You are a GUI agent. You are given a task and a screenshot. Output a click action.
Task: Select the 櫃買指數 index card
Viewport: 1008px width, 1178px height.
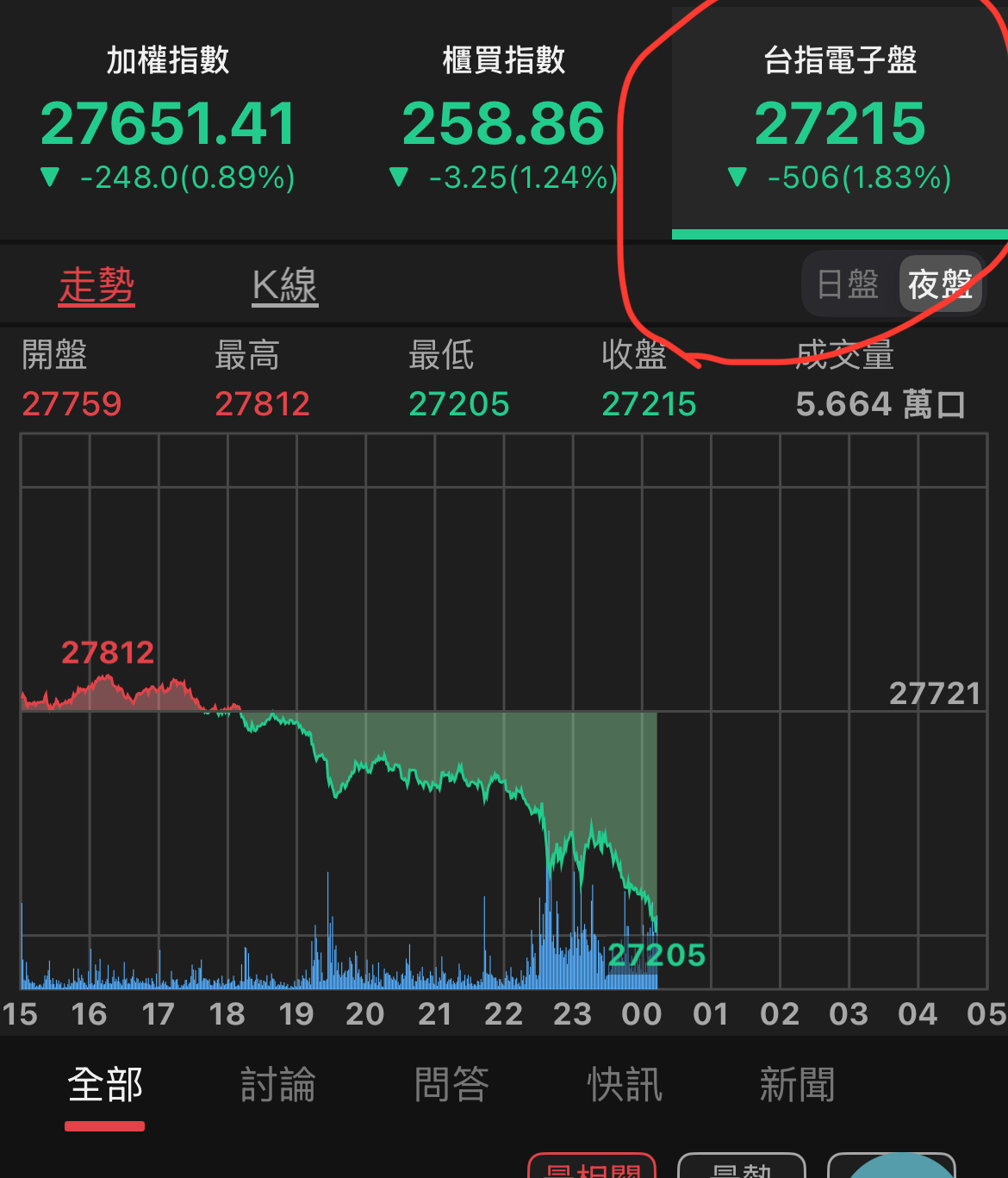pyautogui.click(x=504, y=121)
